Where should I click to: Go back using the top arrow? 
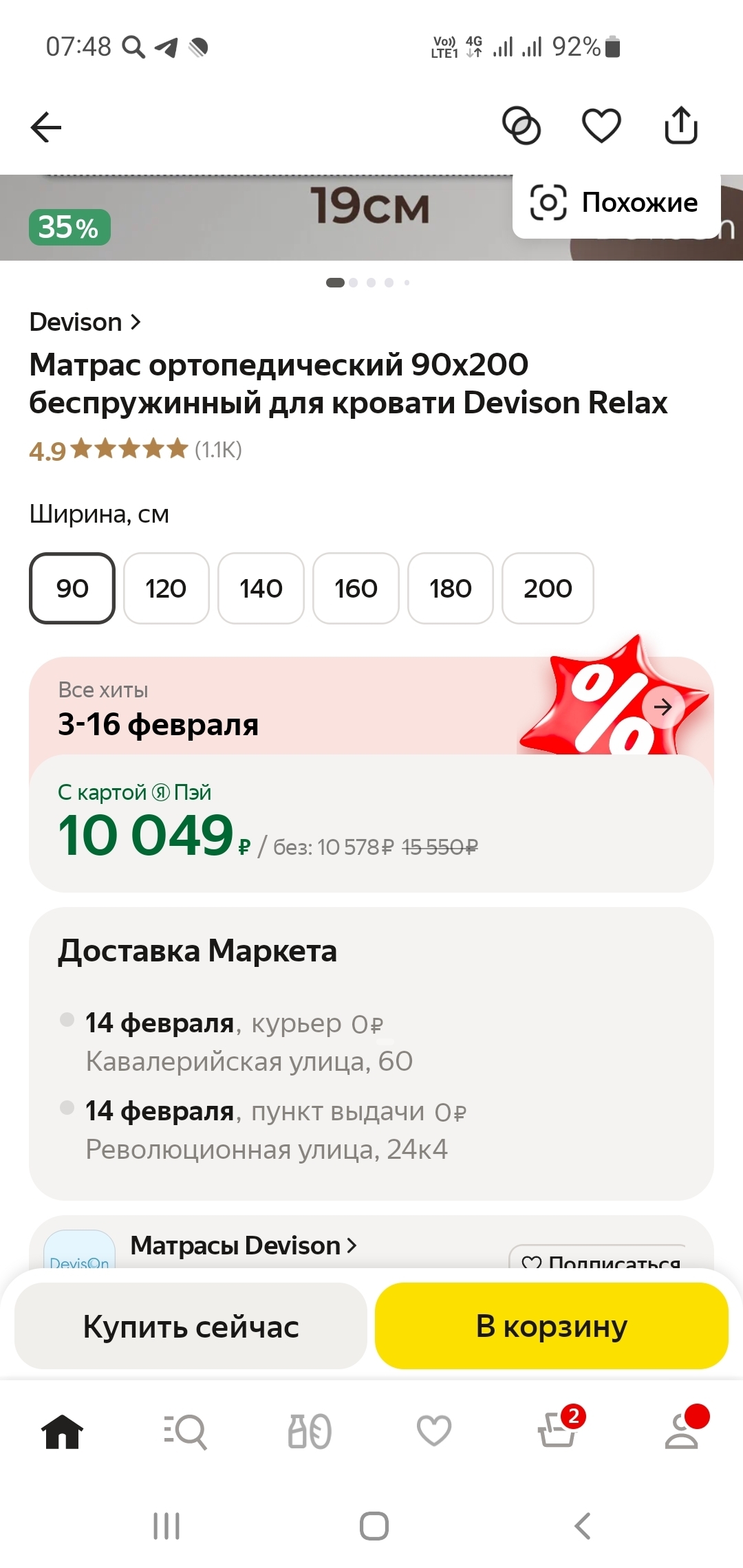pyautogui.click(x=46, y=127)
